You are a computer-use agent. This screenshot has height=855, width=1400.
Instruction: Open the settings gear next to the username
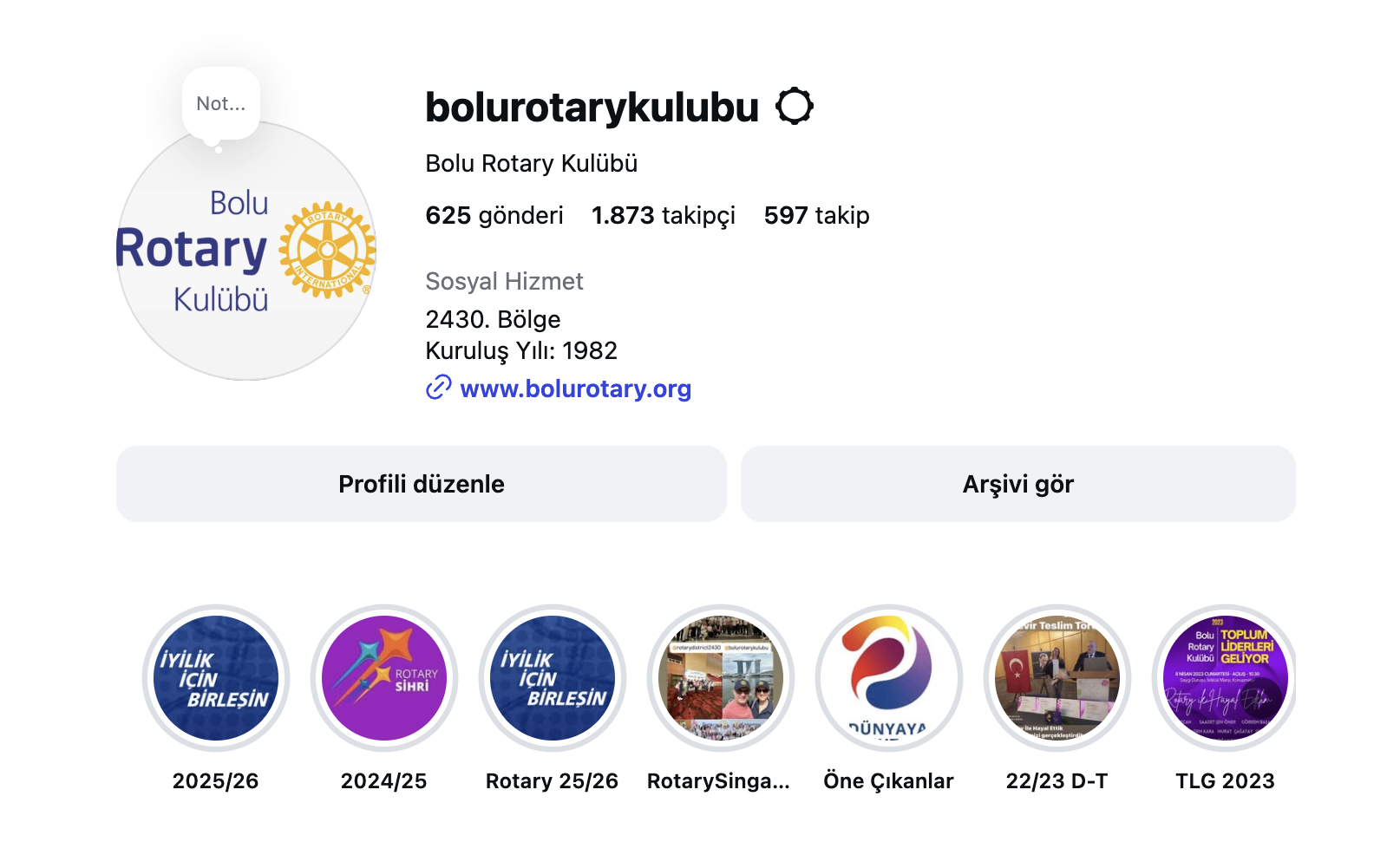[794, 107]
